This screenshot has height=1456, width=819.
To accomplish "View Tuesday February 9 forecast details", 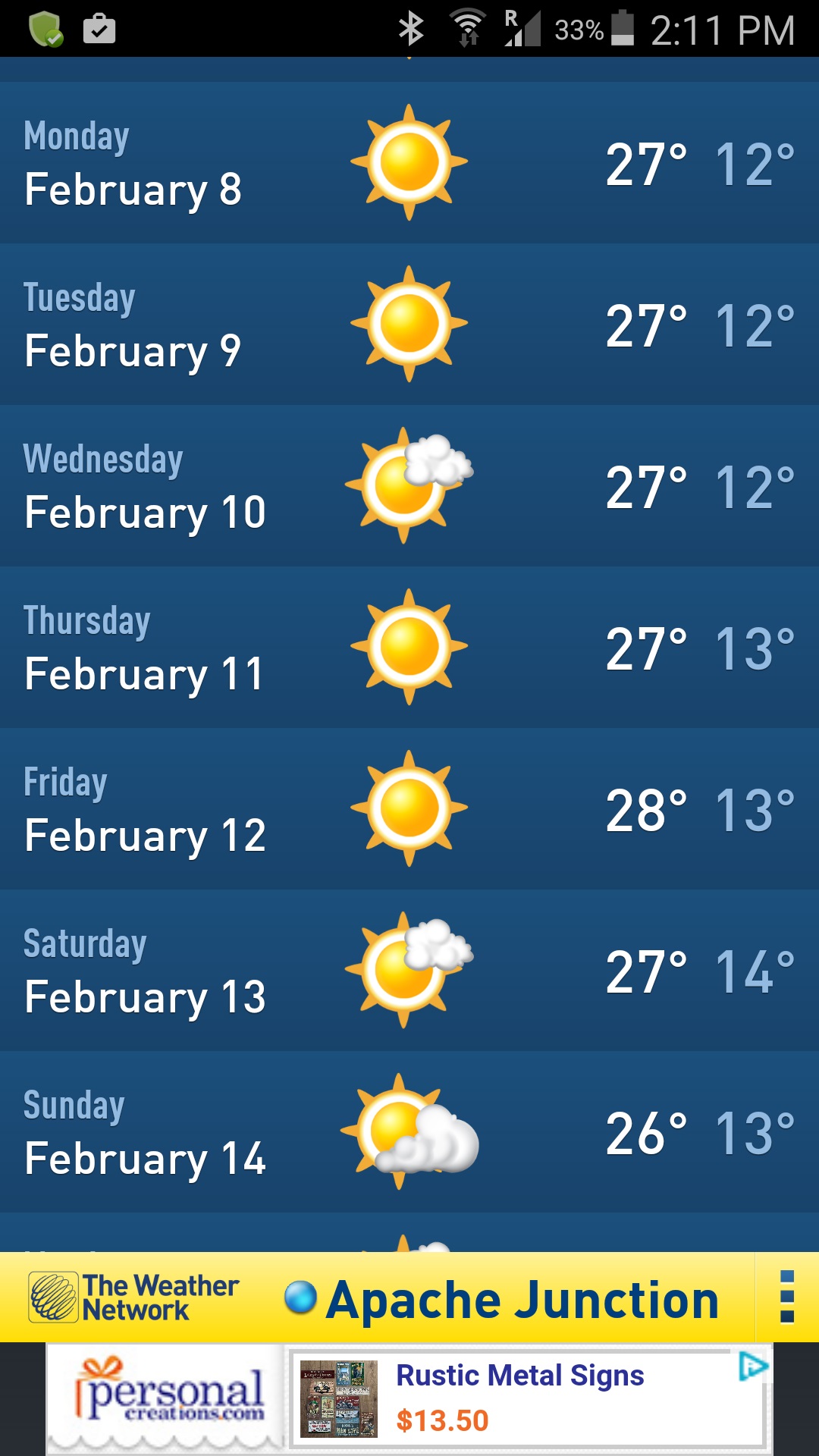I will [x=409, y=325].
